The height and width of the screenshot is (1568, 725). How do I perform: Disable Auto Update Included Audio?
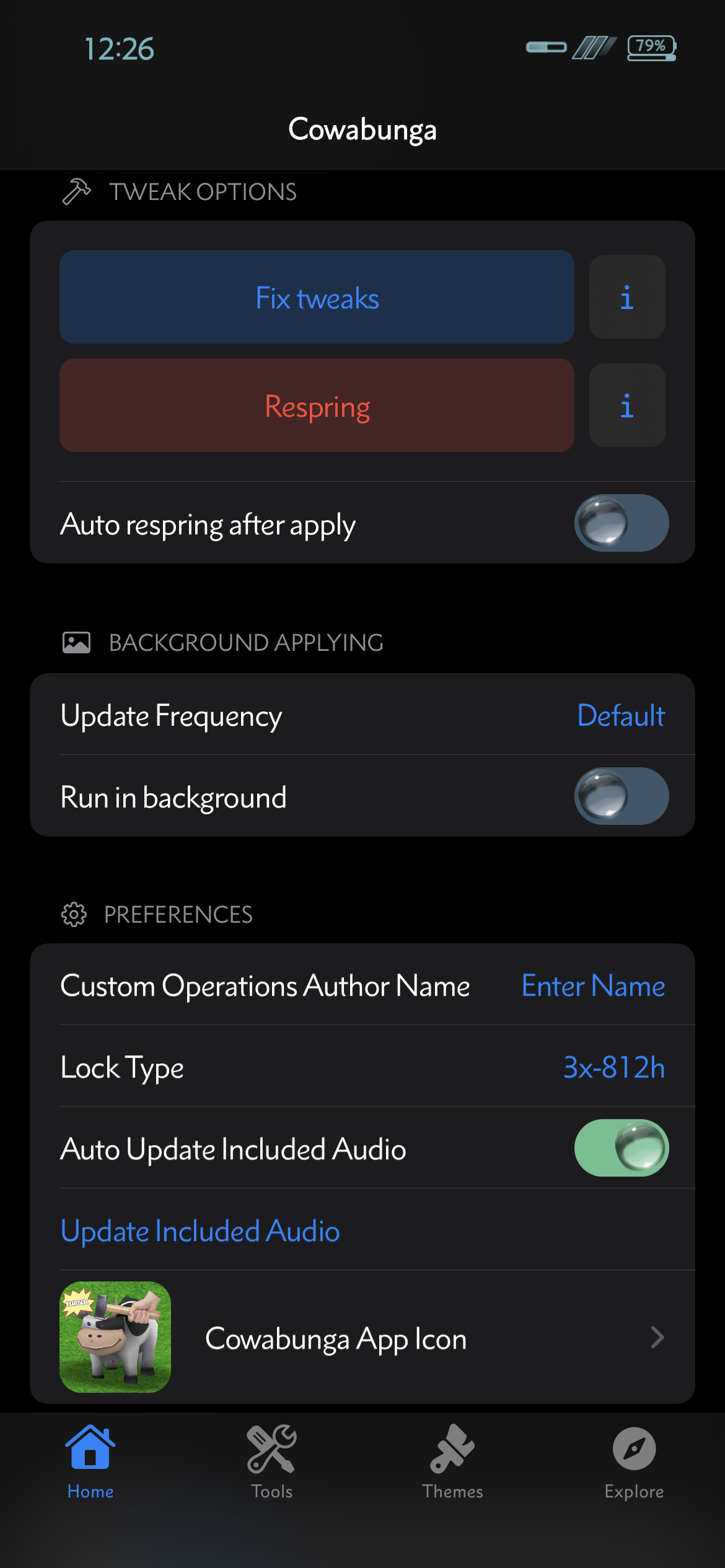click(x=621, y=1148)
